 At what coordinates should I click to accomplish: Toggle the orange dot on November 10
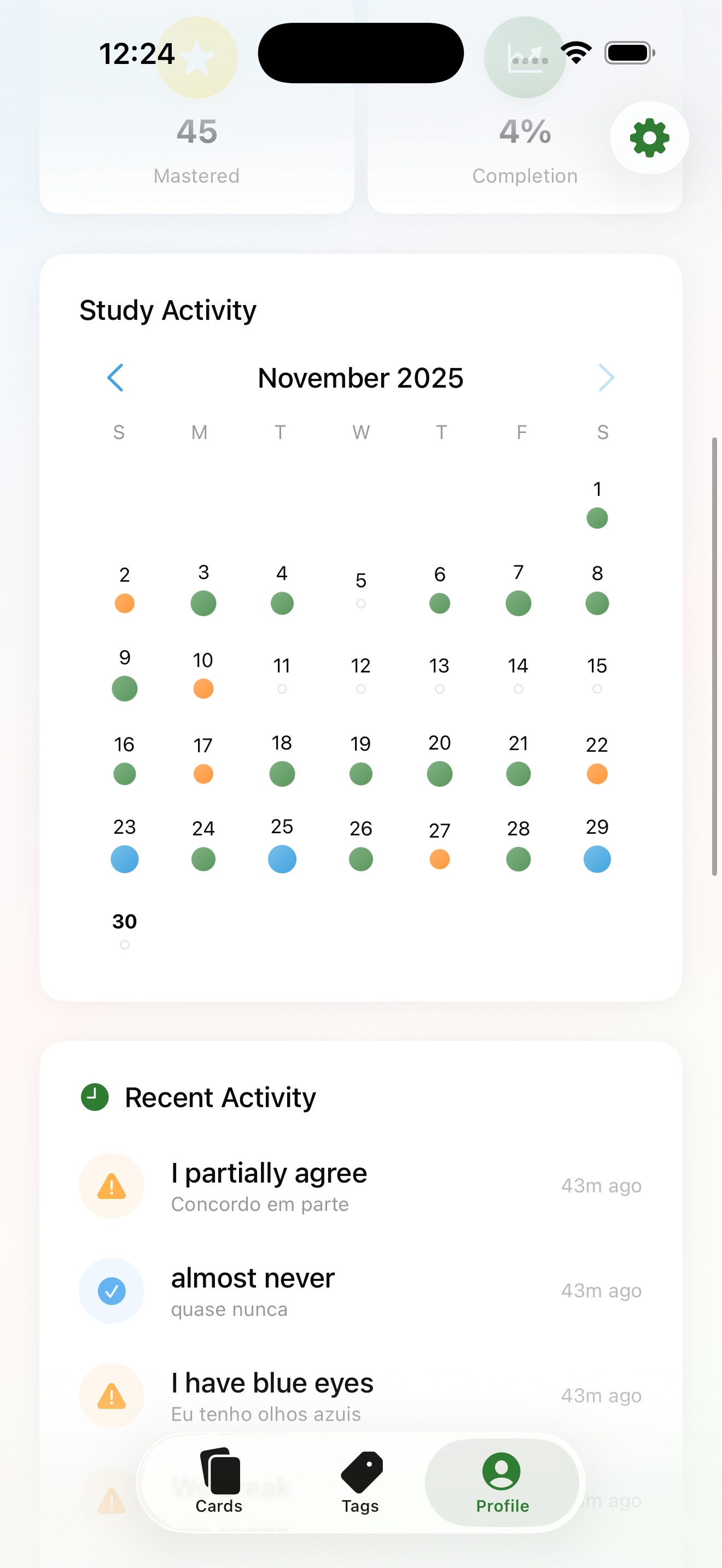[x=203, y=688]
